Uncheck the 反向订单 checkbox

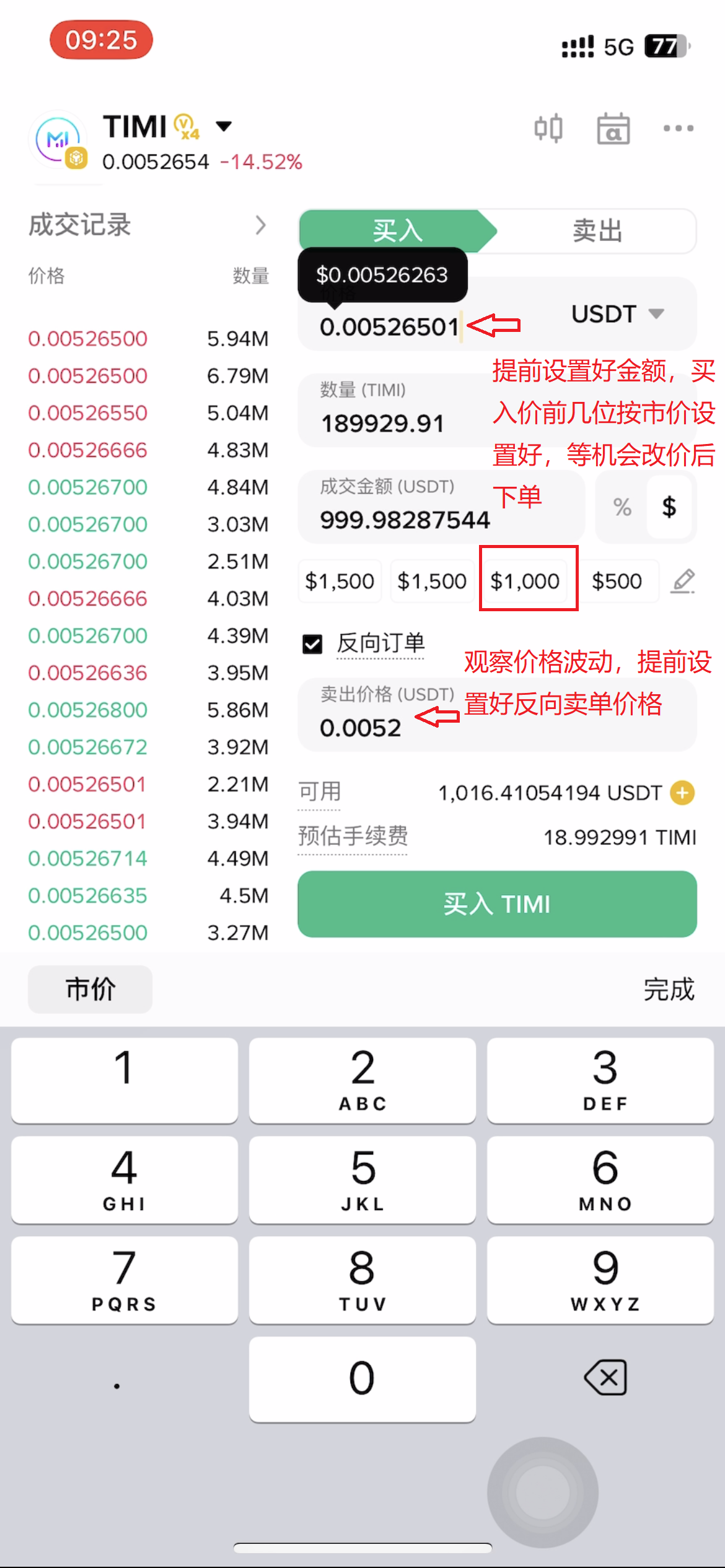(312, 644)
